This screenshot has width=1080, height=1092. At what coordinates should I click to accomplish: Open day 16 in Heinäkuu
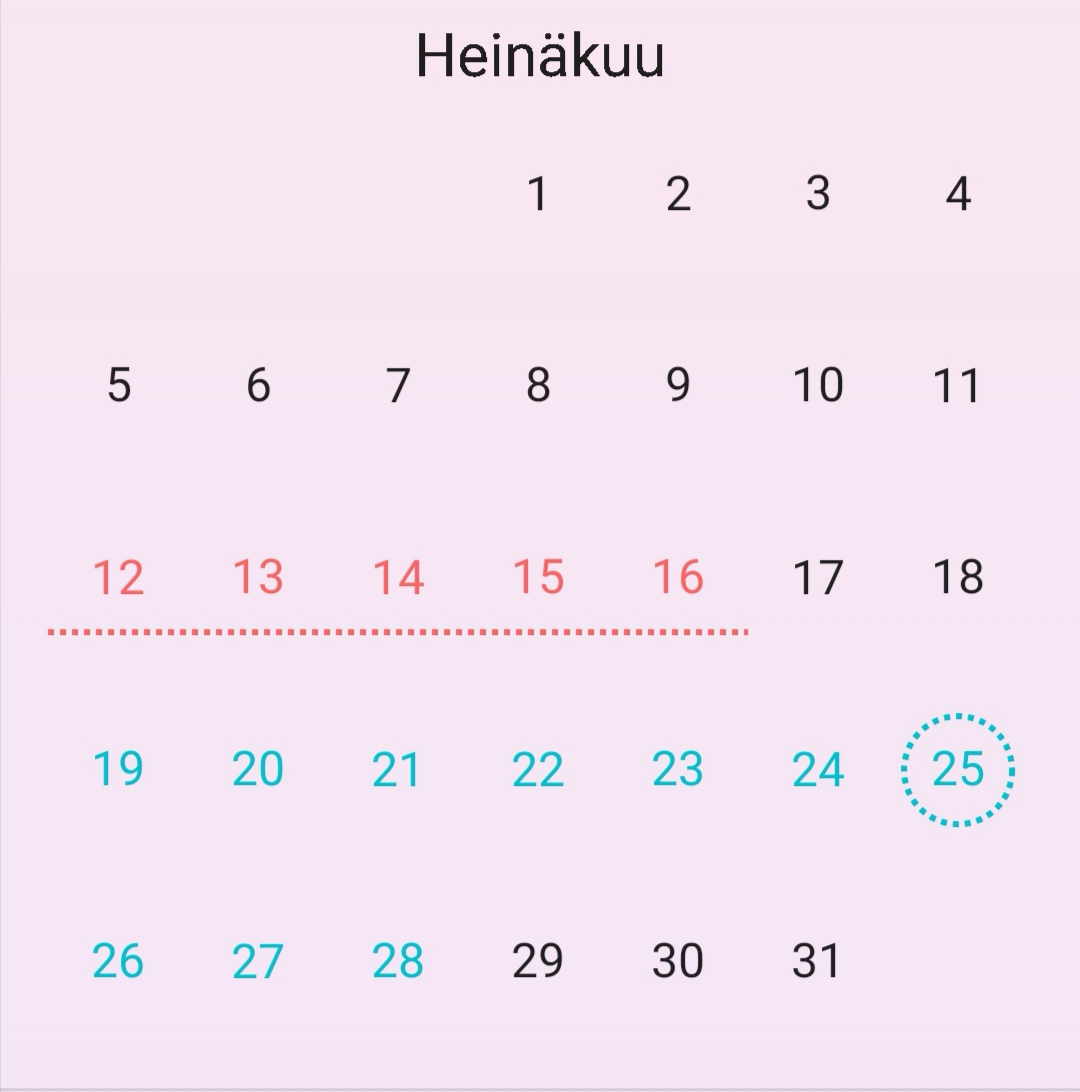point(678,578)
